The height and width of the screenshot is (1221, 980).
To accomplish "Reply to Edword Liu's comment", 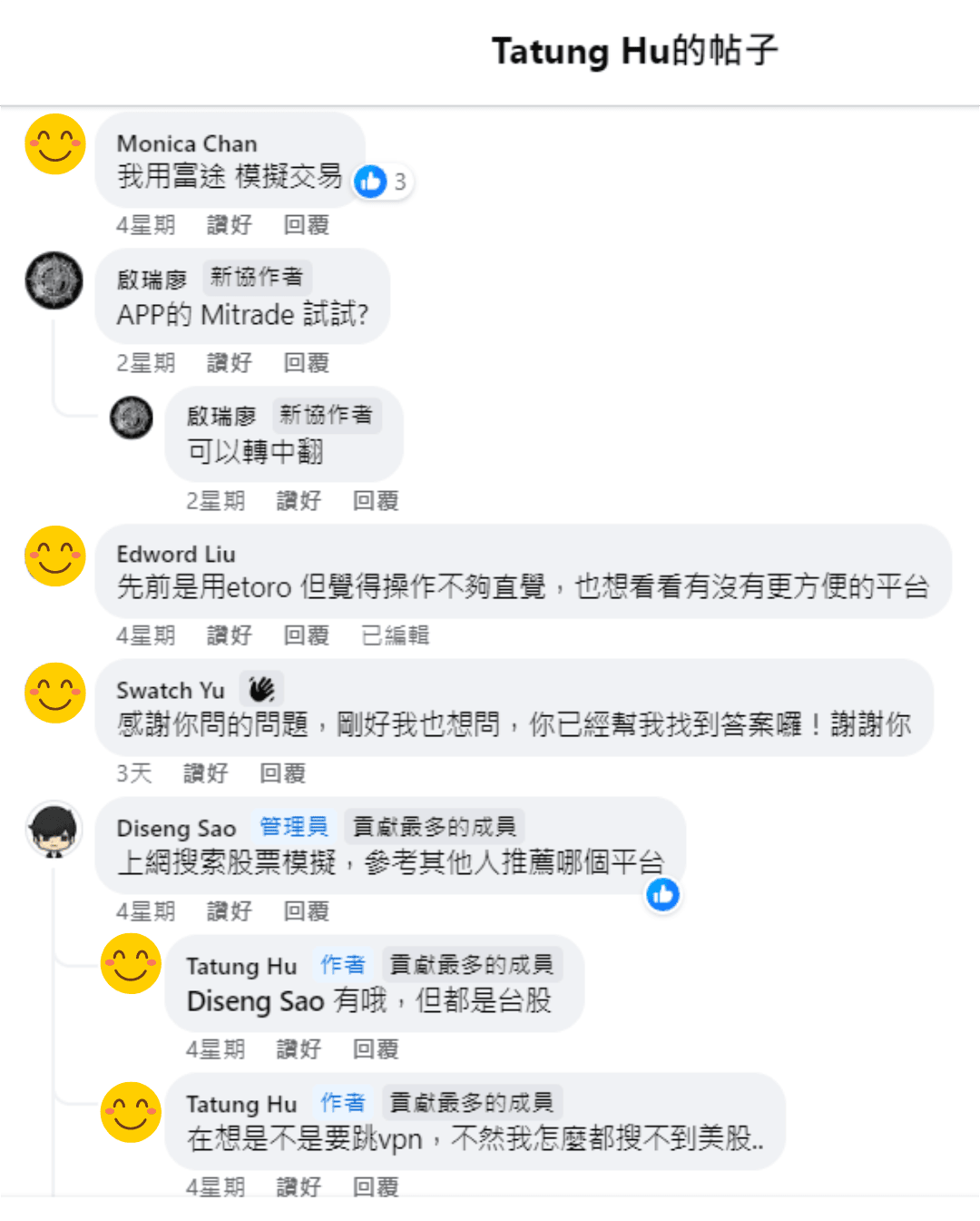I will coord(306,635).
